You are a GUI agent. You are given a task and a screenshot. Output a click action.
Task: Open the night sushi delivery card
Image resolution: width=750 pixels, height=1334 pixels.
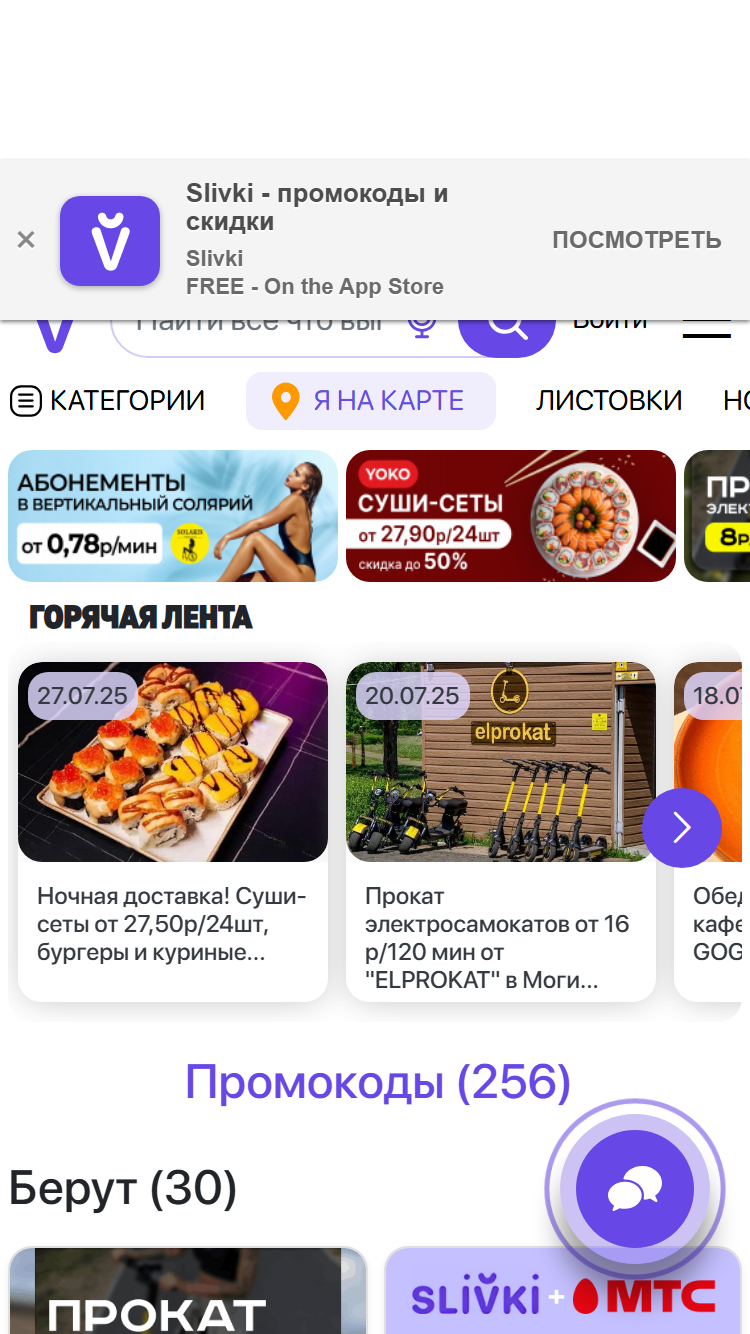(173, 832)
